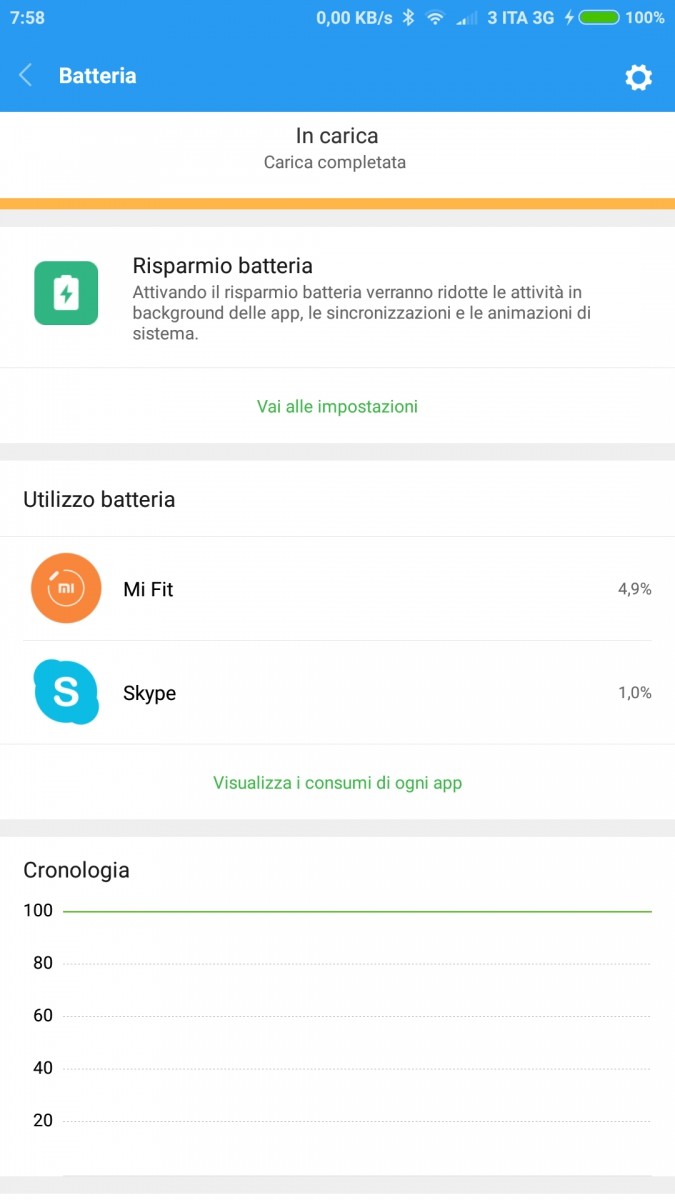Viewport: 675px width, 1200px height.
Task: Go back from the Batteria screen
Action: tap(27, 76)
